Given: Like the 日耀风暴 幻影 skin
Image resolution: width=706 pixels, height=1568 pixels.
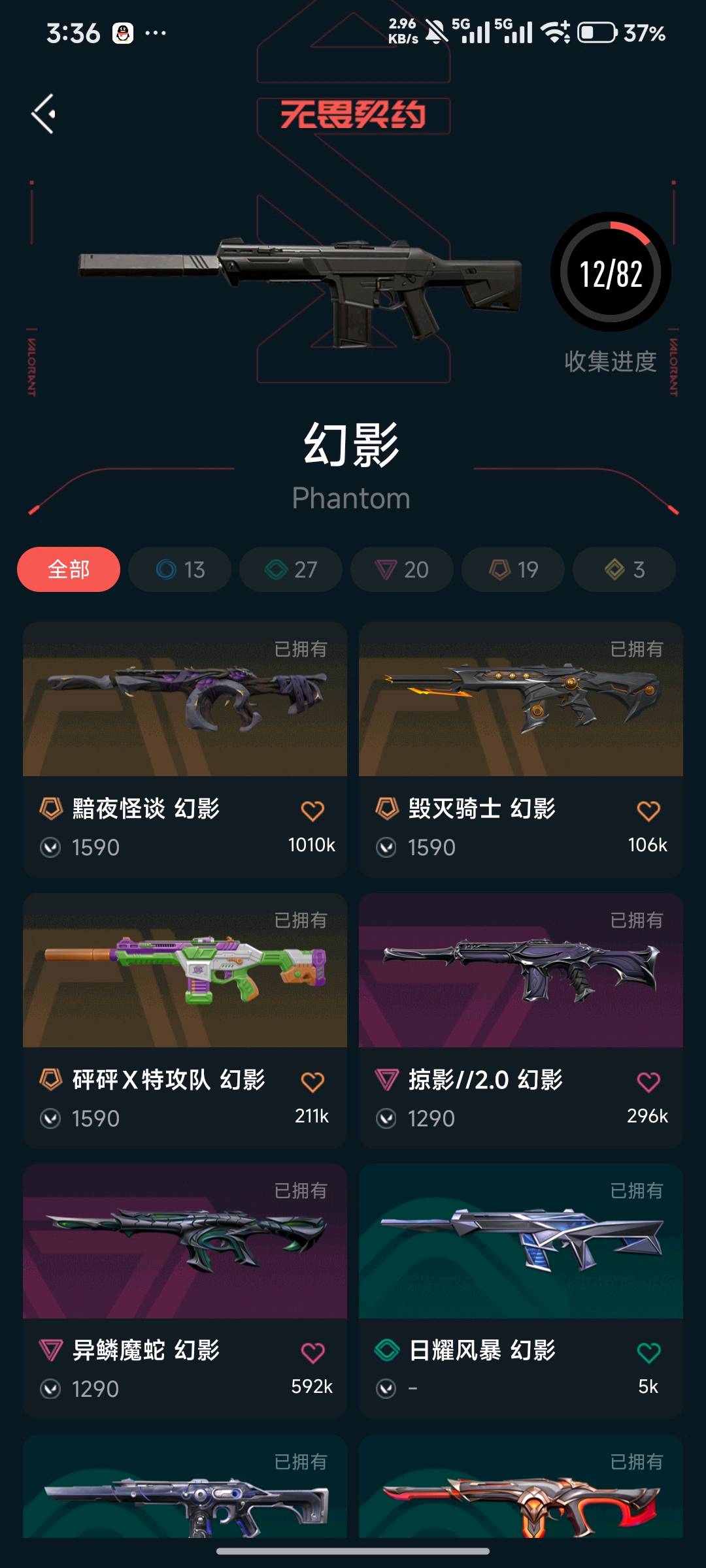Looking at the screenshot, I should (648, 1352).
